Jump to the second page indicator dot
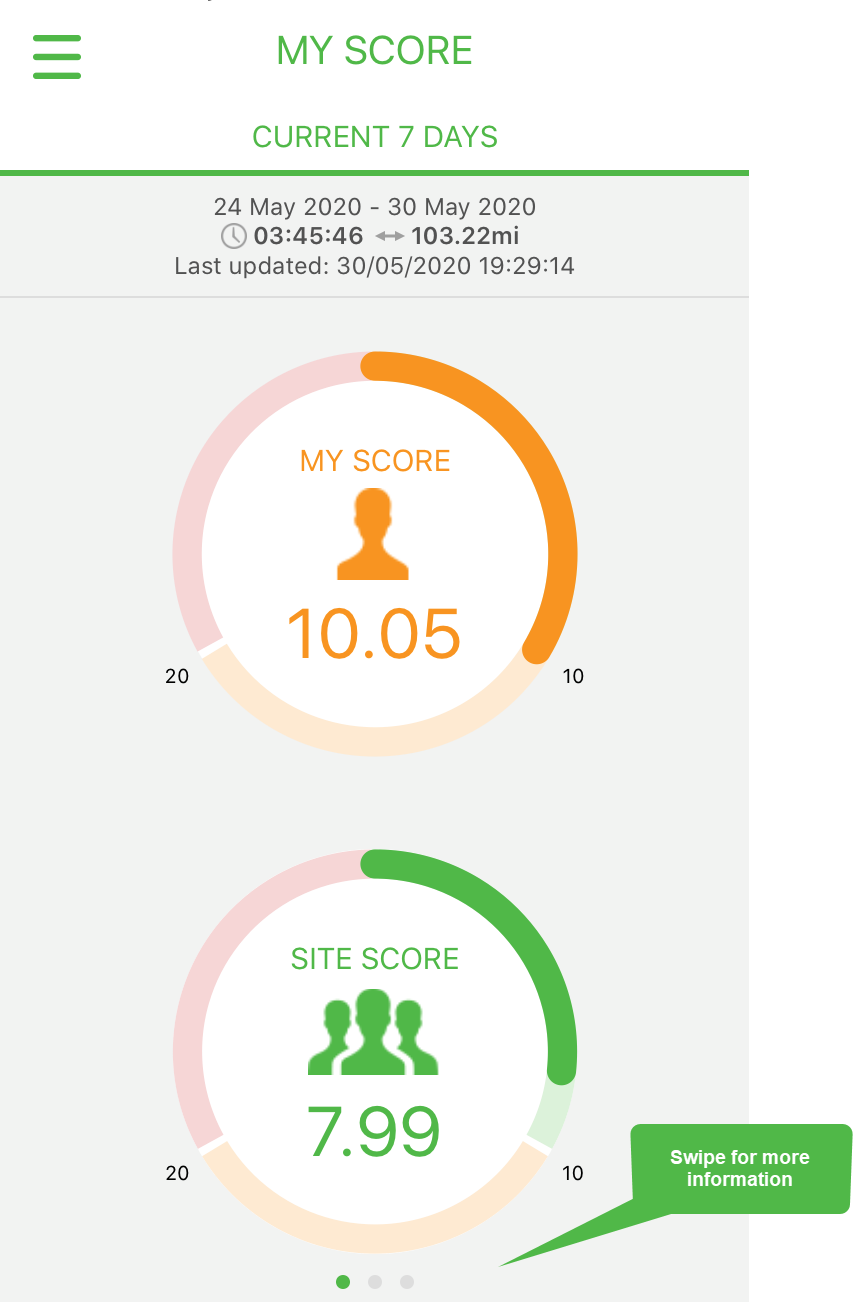 pyautogui.click(x=375, y=1282)
